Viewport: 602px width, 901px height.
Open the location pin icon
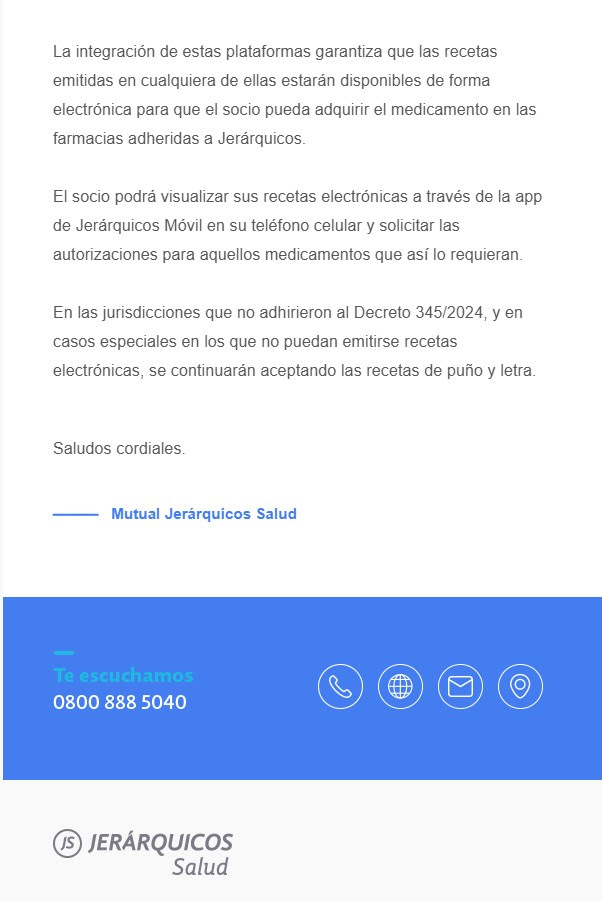point(520,687)
